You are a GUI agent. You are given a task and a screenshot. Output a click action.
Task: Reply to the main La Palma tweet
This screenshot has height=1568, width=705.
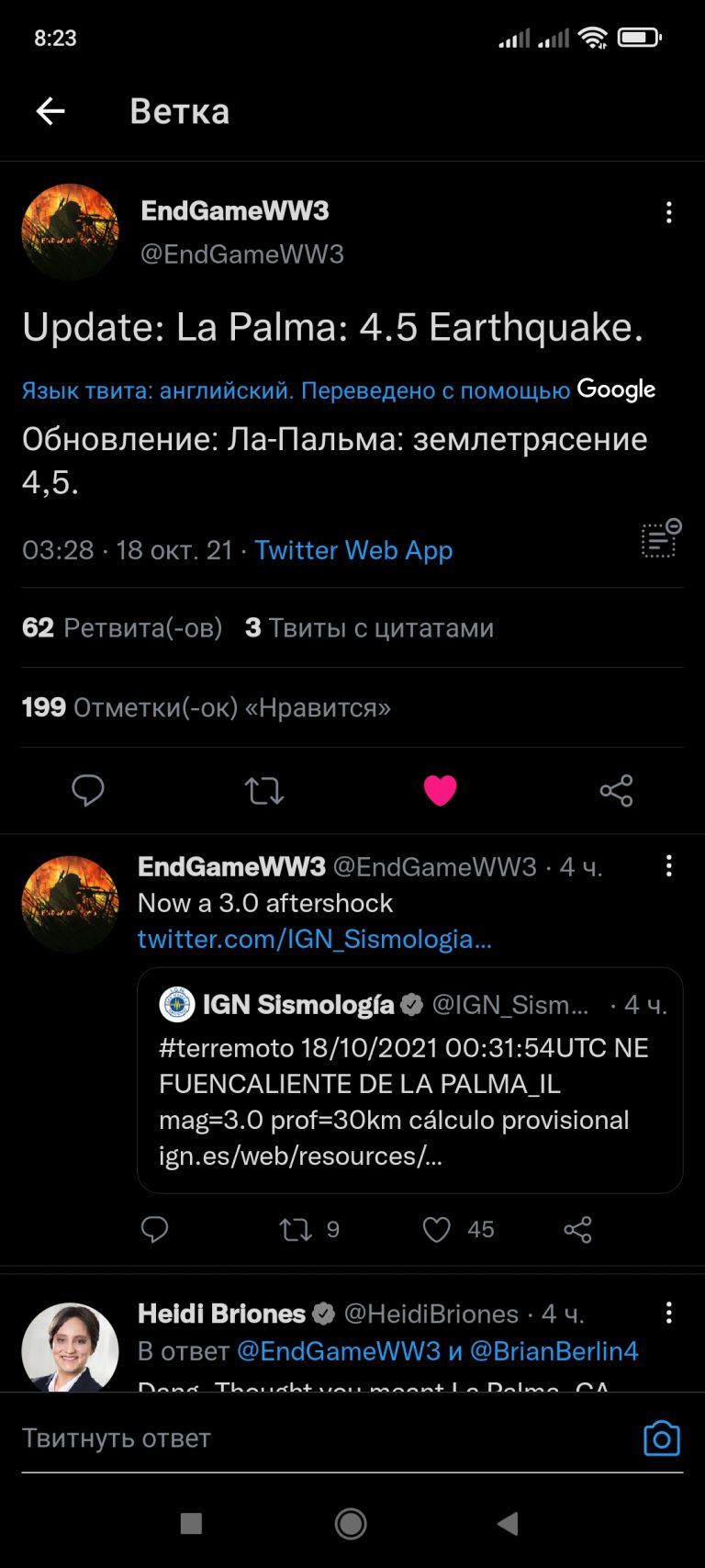point(88,790)
